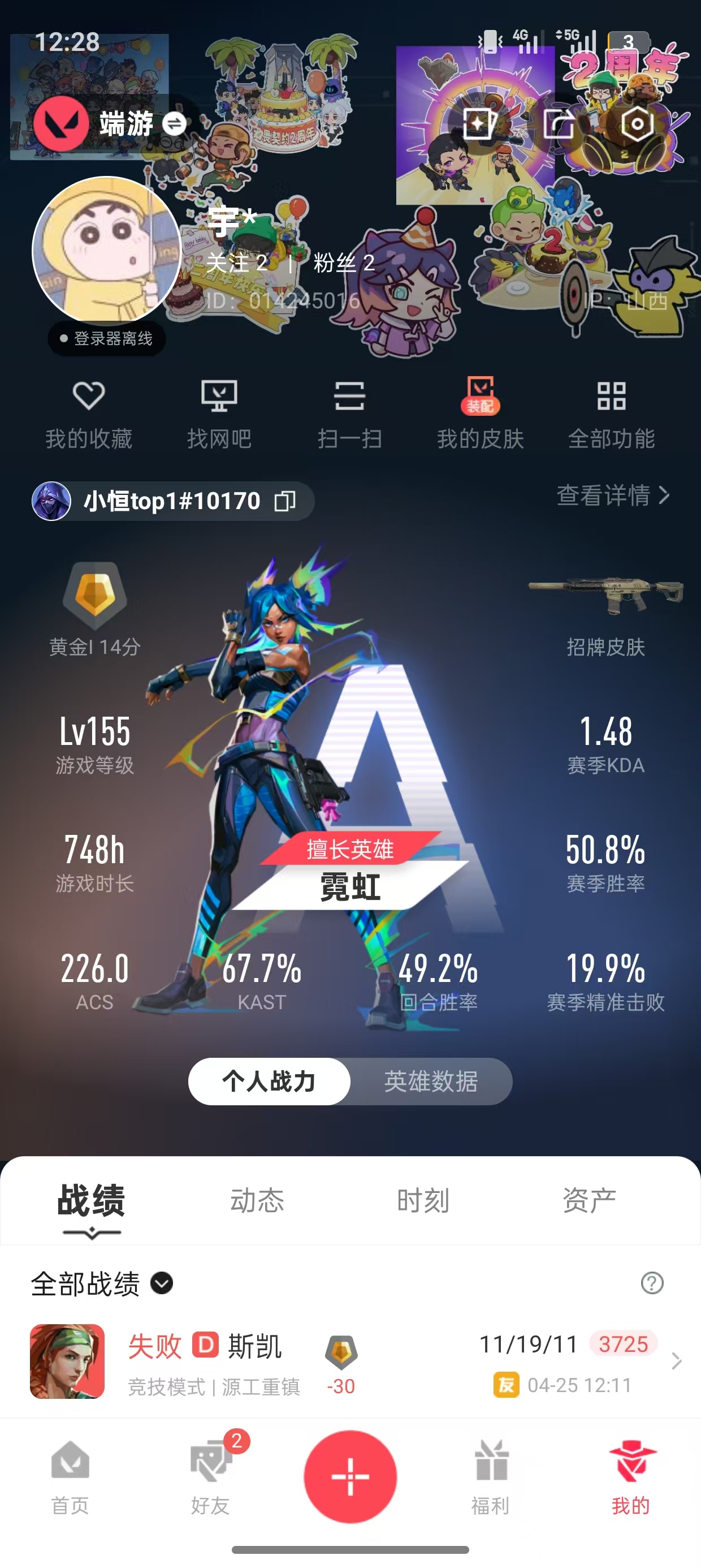Open 找网吧 internet cafe finder
This screenshot has width=701, height=1568.
219,414
